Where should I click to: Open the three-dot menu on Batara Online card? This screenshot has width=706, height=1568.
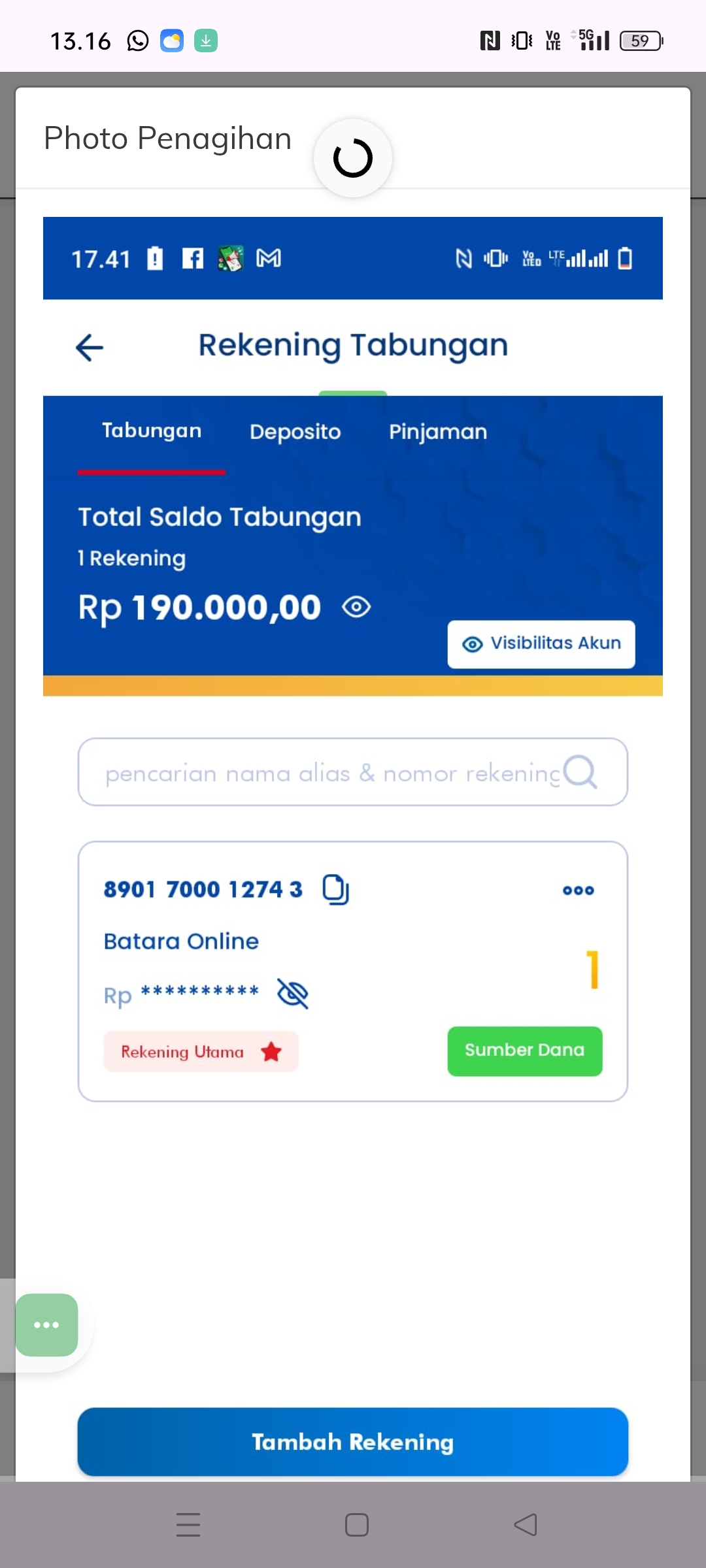point(578,889)
